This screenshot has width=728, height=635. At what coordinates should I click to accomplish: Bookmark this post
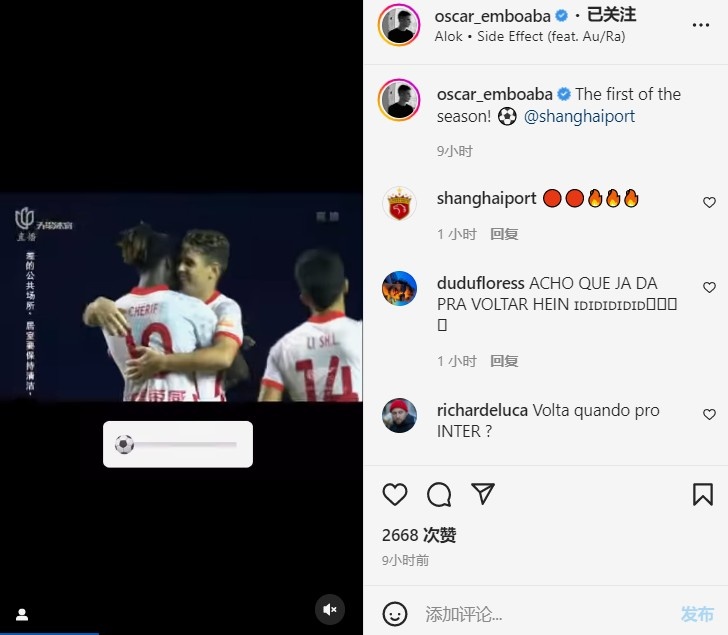(x=702, y=494)
